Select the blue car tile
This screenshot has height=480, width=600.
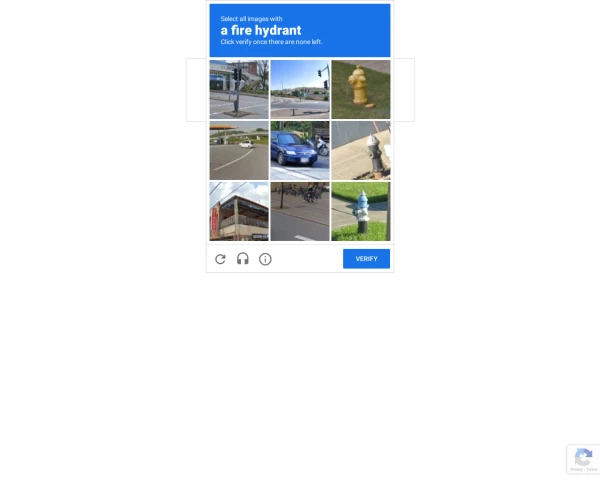(x=300, y=150)
